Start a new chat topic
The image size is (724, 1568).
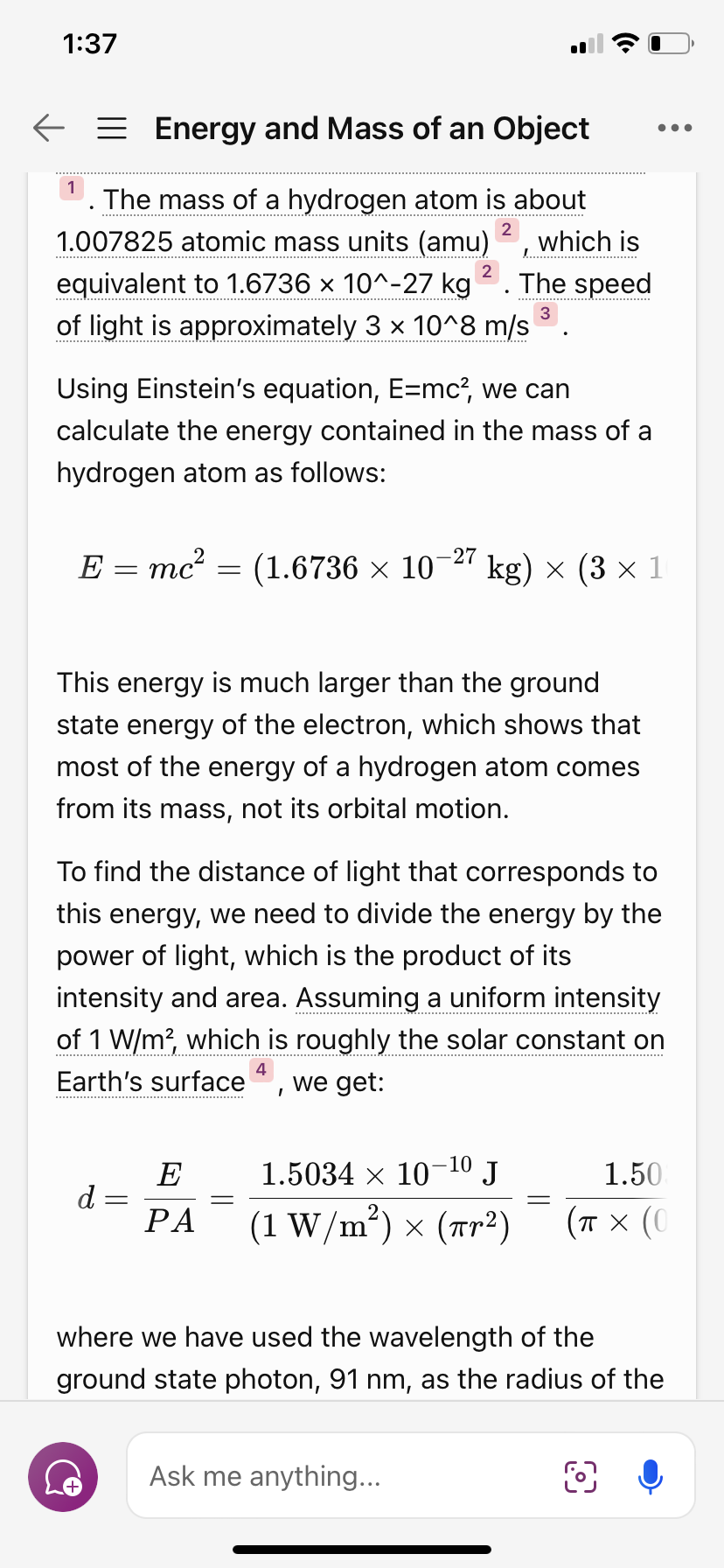(63, 1476)
